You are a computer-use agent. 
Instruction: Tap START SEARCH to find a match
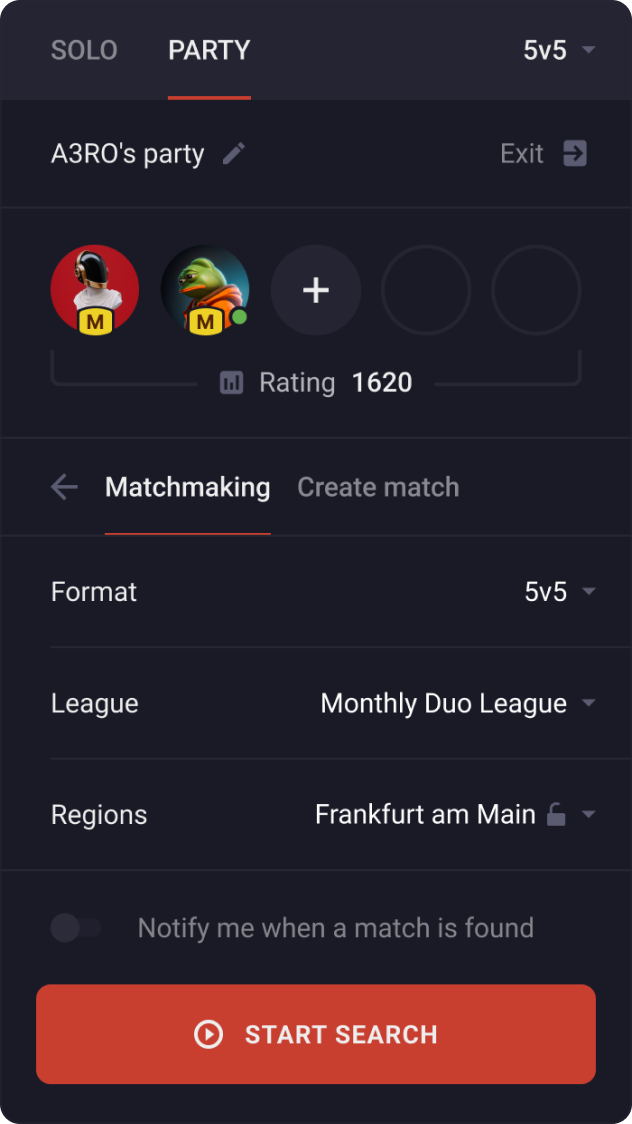coord(316,1034)
